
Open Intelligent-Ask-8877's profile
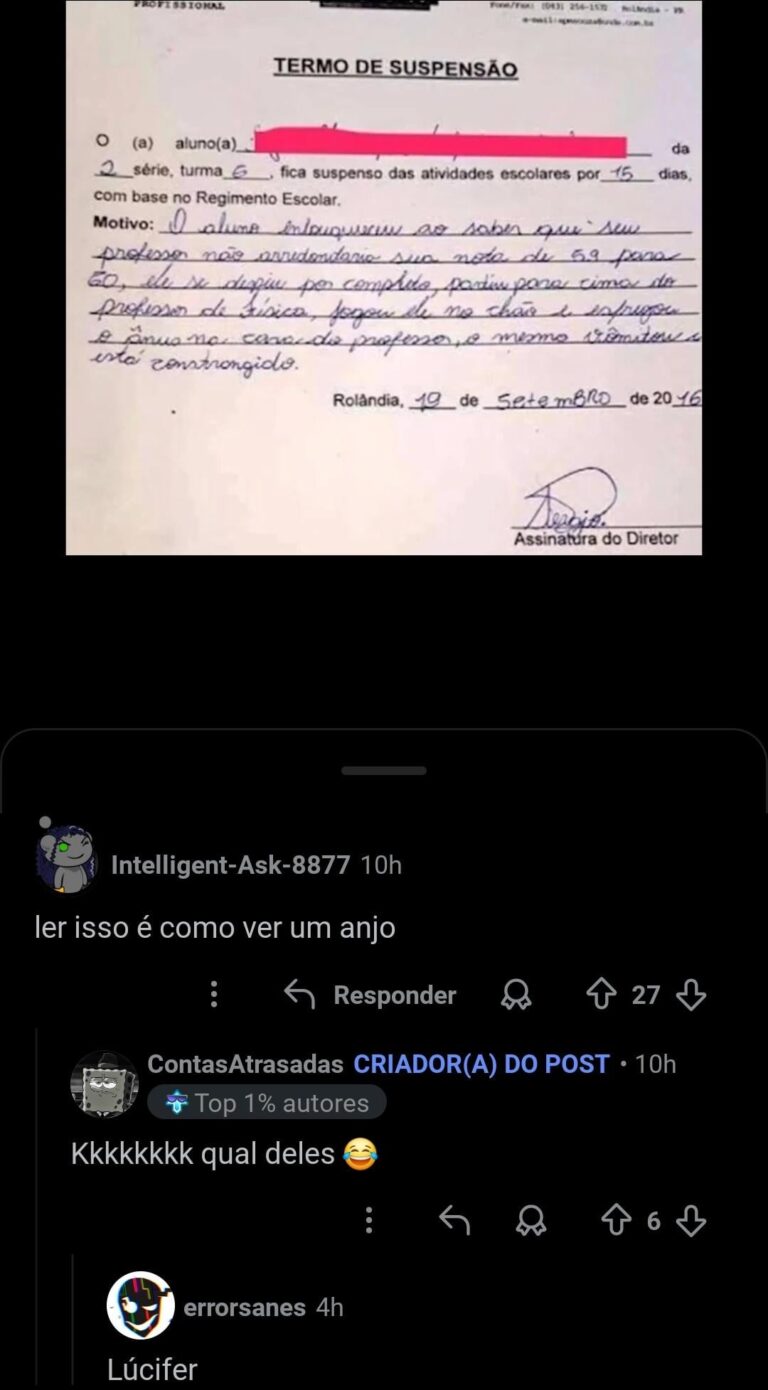(x=230, y=865)
